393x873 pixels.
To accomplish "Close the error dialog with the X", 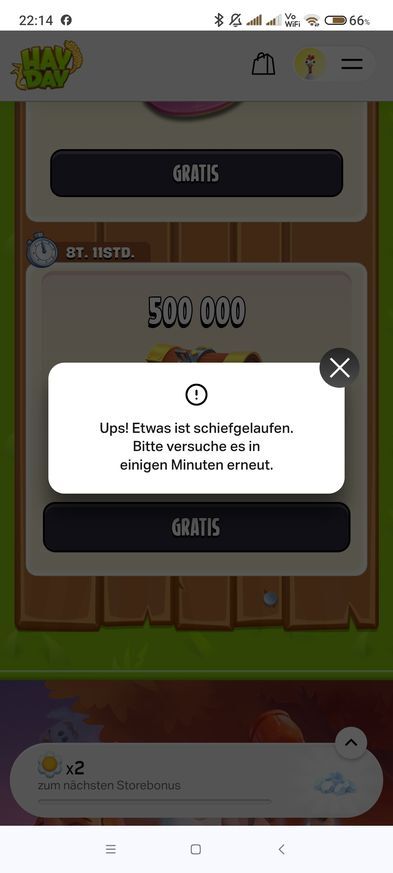I will [339, 368].
